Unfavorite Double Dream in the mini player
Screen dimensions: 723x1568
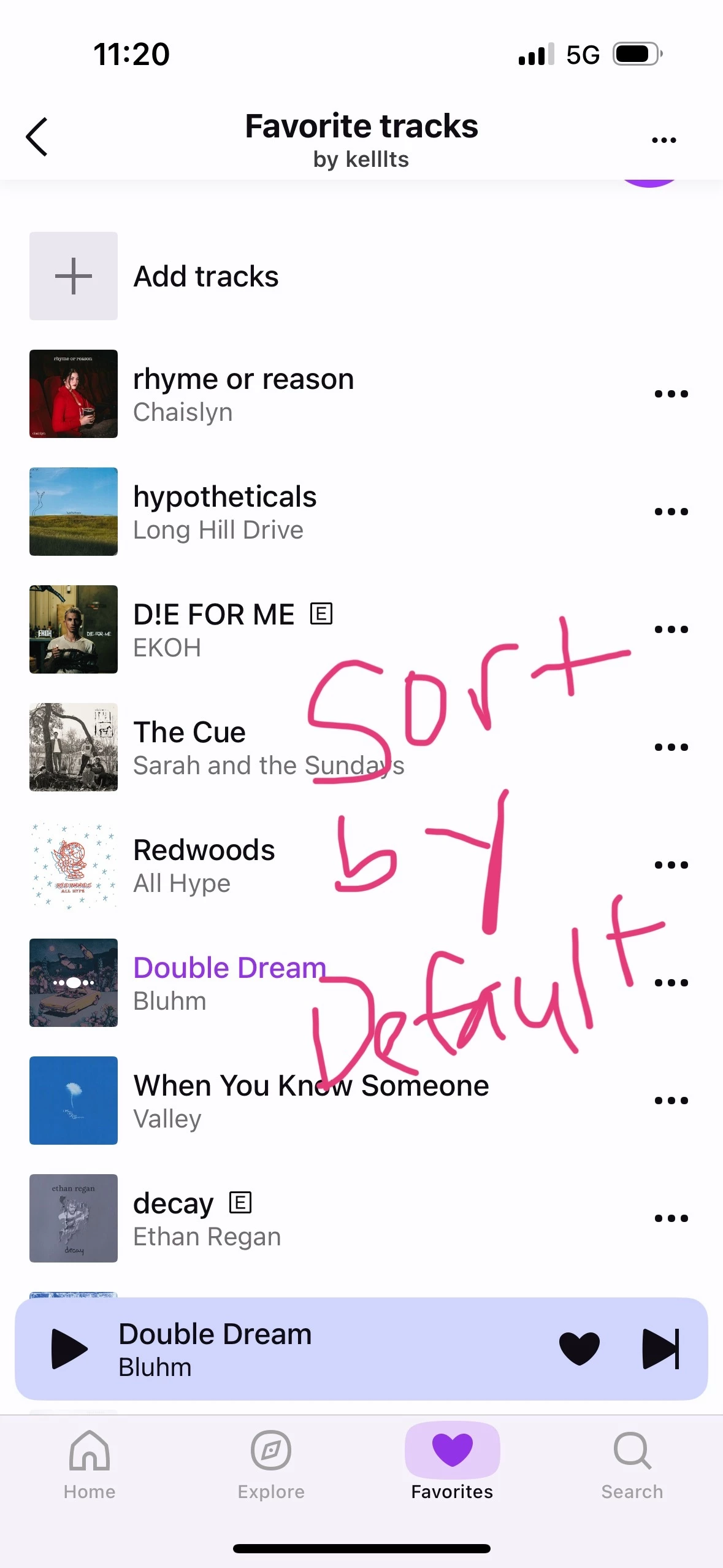579,1348
